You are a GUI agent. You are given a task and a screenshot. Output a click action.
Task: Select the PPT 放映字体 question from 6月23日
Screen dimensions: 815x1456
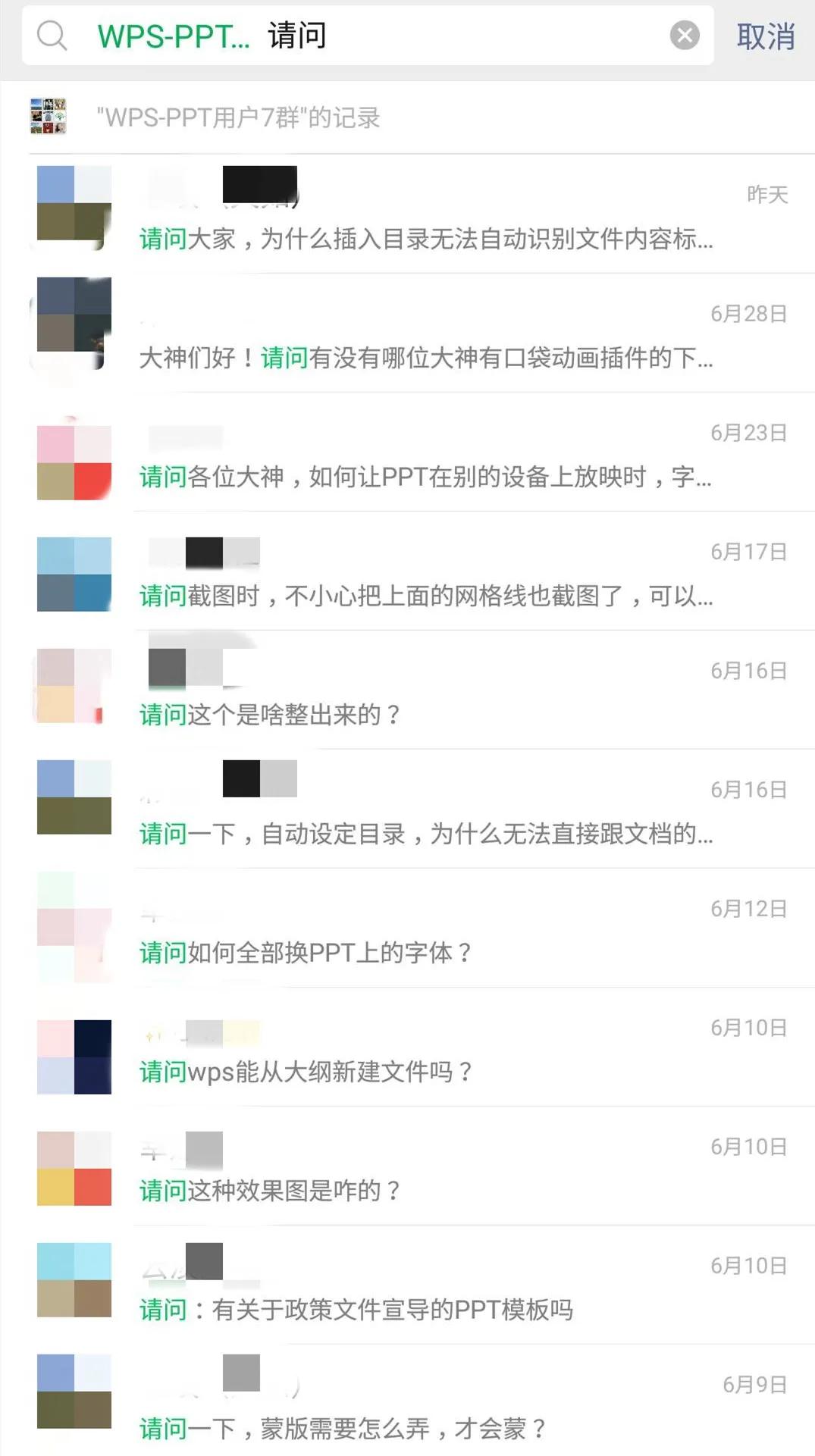click(x=425, y=477)
